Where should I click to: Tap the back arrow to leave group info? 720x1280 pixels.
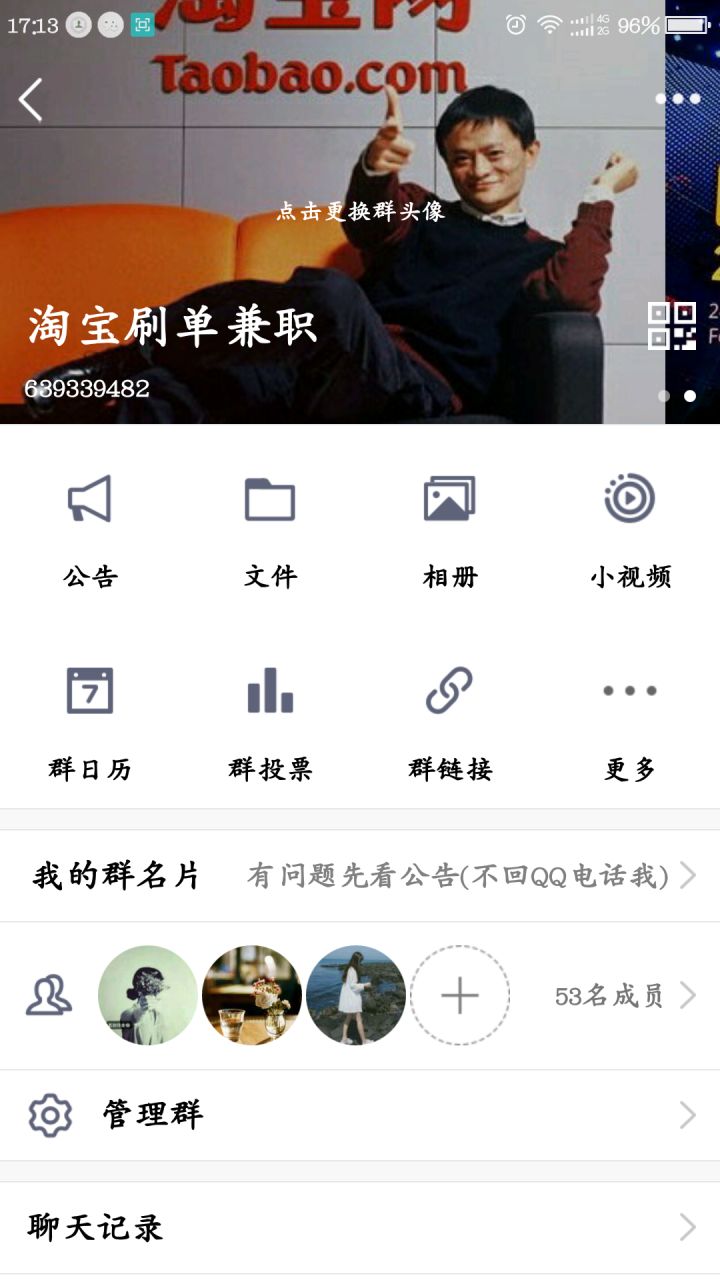(30, 99)
